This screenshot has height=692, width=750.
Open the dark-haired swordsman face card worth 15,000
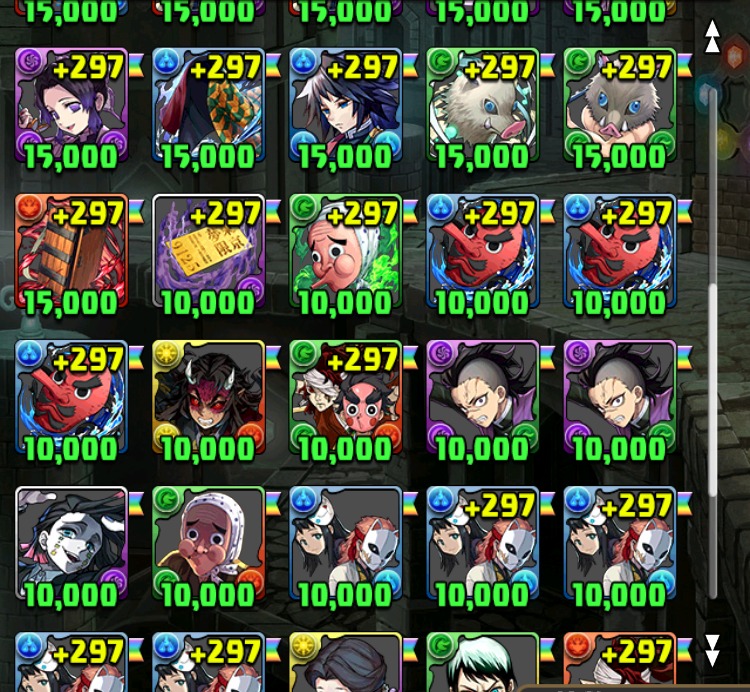pyautogui.click(x=345, y=105)
